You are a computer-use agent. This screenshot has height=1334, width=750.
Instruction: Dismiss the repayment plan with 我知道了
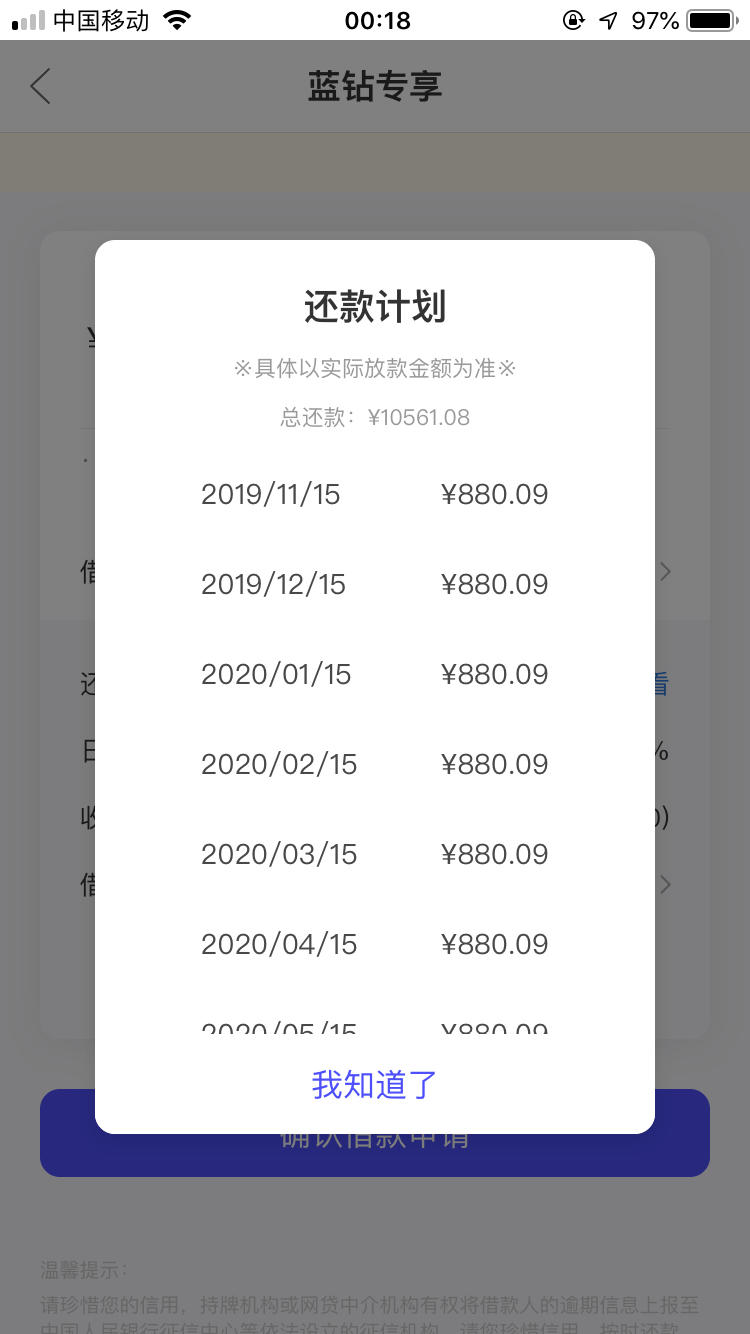click(374, 1085)
